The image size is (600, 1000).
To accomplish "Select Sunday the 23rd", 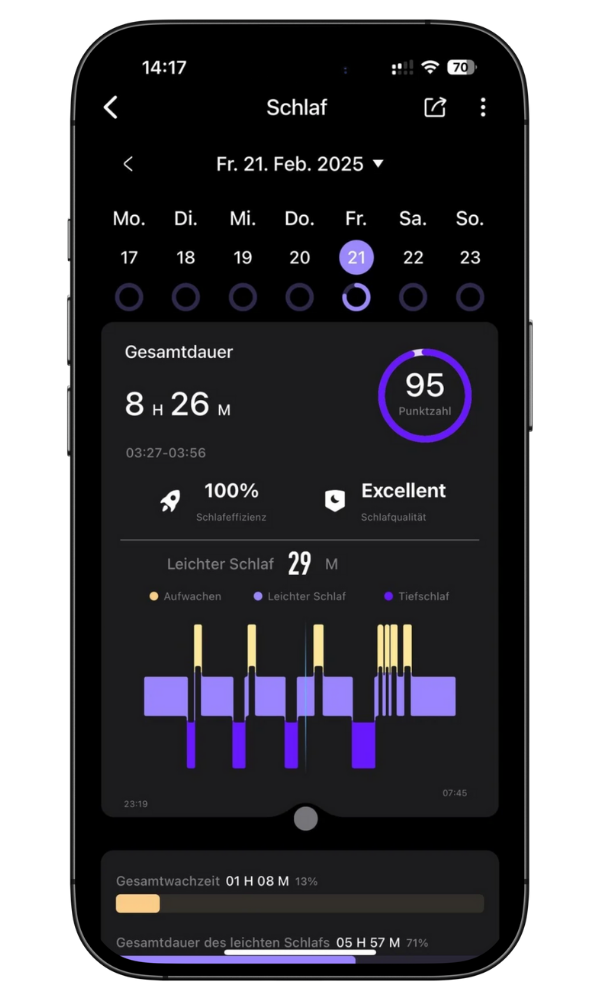I will tap(470, 258).
